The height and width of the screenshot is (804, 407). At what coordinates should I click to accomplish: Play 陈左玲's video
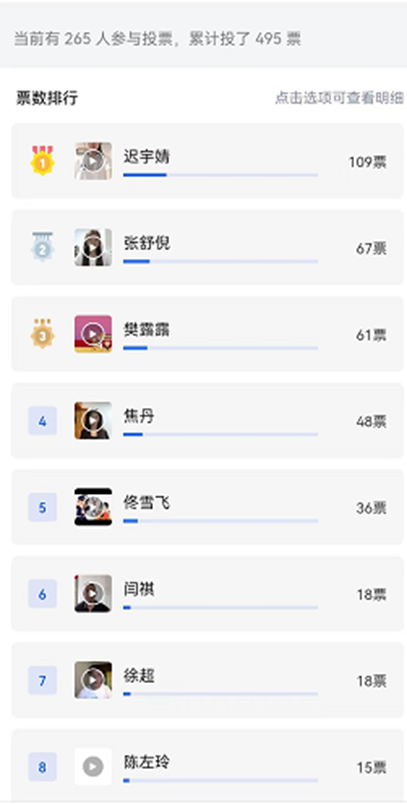[x=93, y=767]
